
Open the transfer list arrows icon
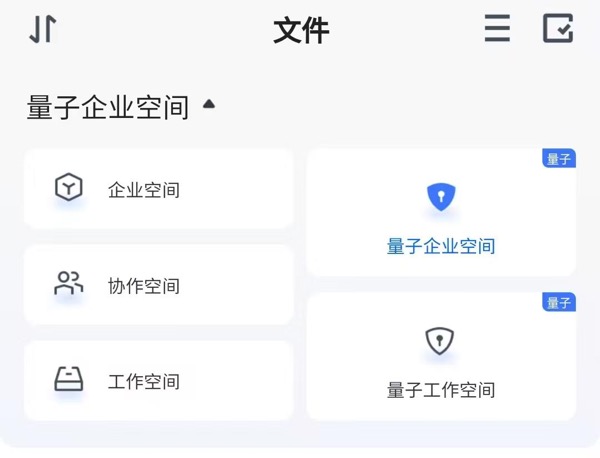click(x=42, y=29)
